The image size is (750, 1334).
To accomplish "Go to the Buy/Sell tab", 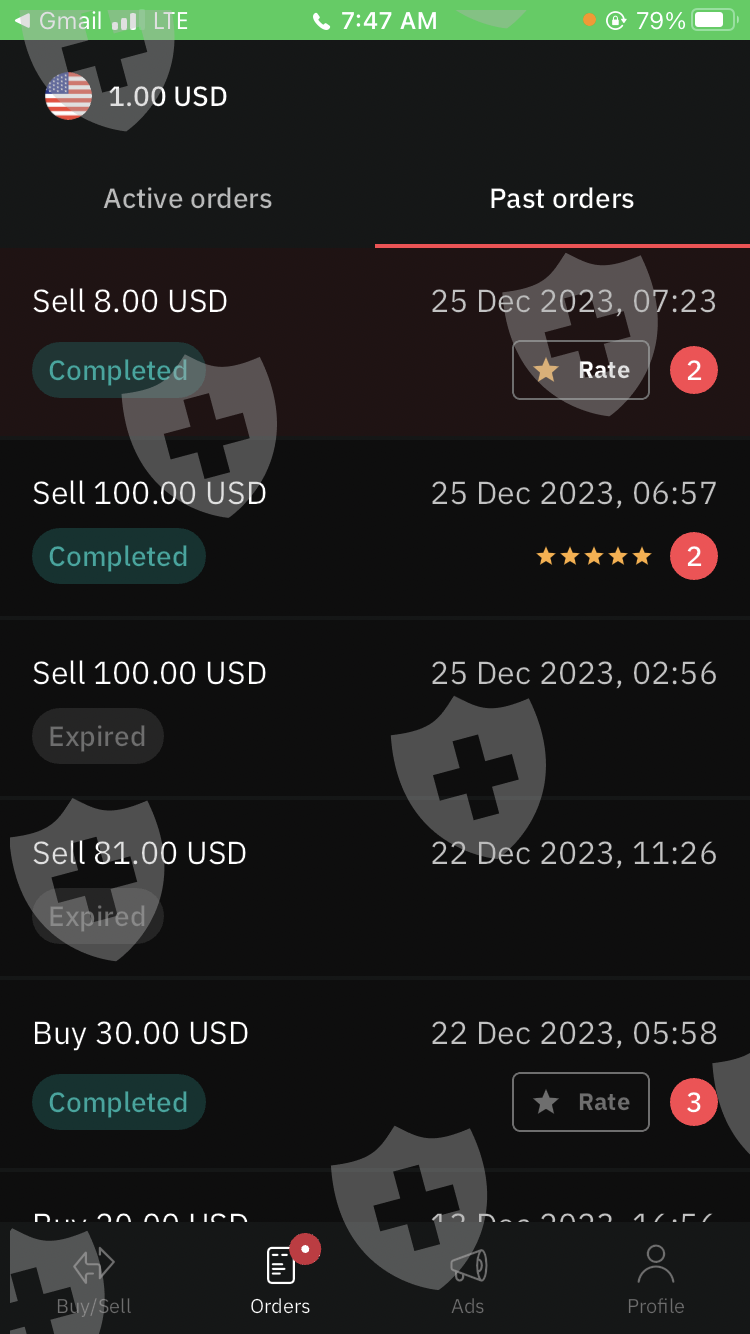I will 94,1280.
